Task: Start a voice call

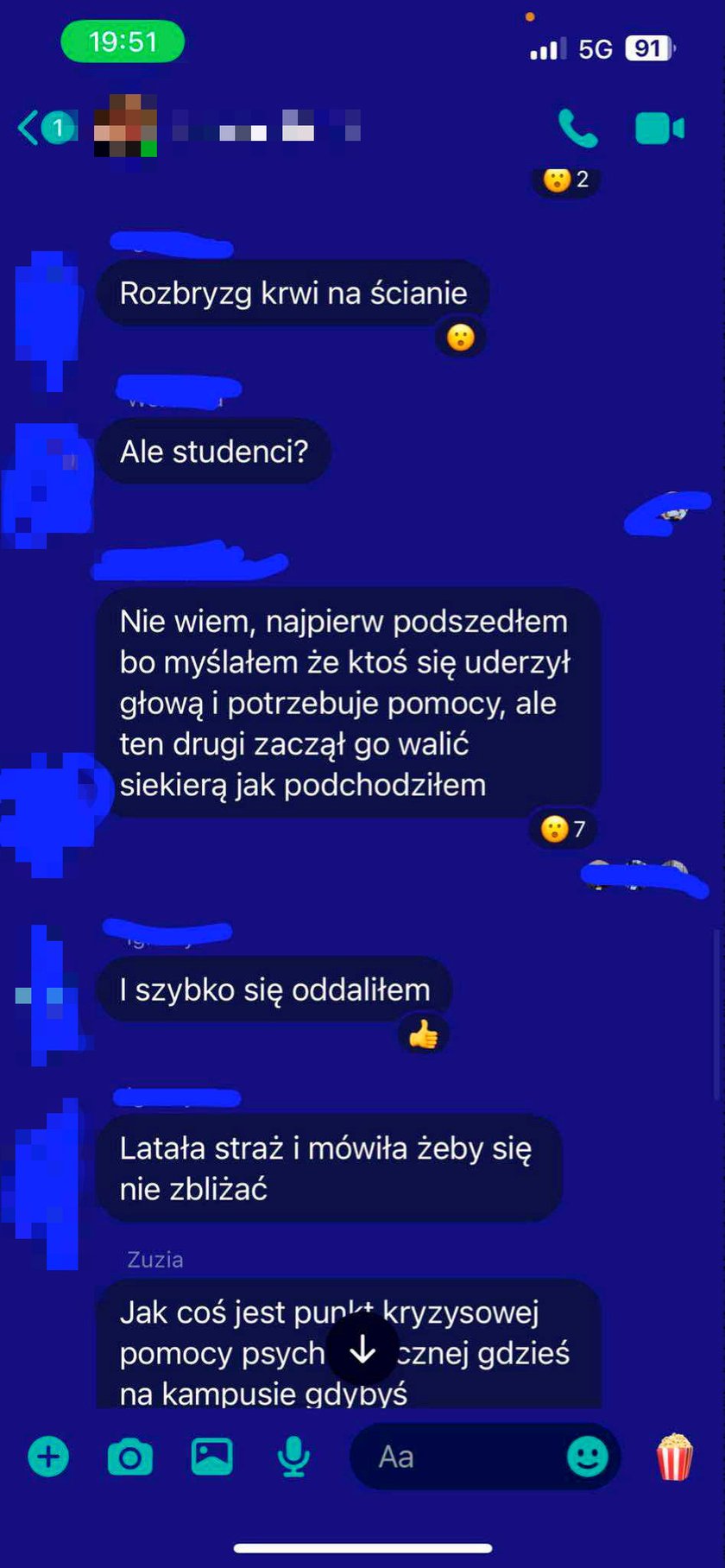Action: click(577, 129)
